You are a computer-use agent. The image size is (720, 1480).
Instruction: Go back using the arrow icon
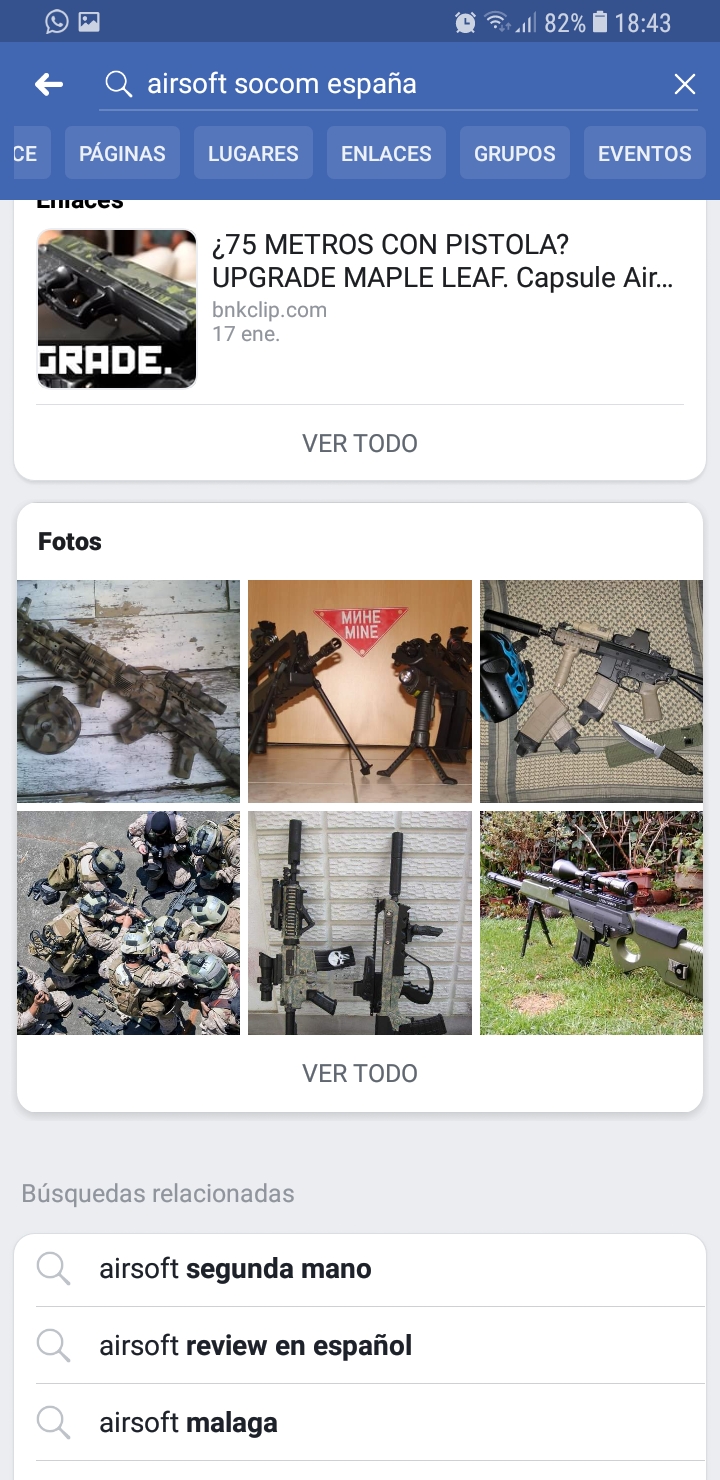pyautogui.click(x=49, y=85)
